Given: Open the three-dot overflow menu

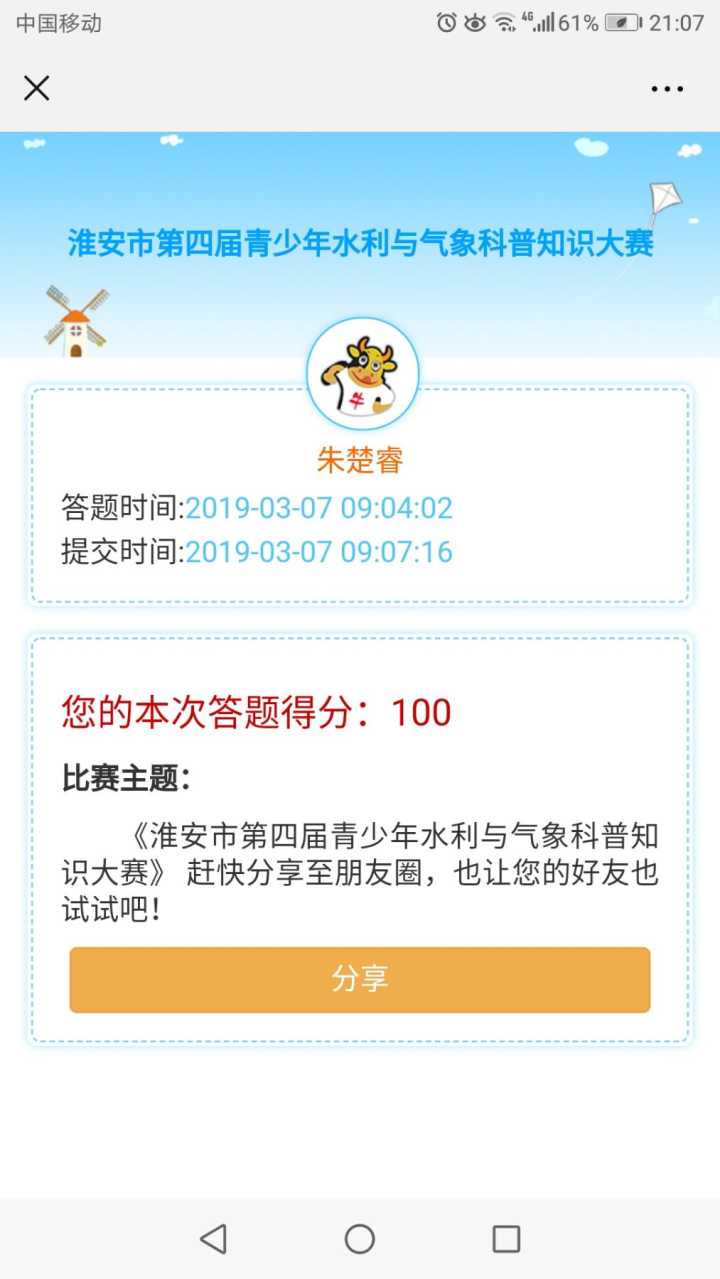Looking at the screenshot, I should pos(667,89).
